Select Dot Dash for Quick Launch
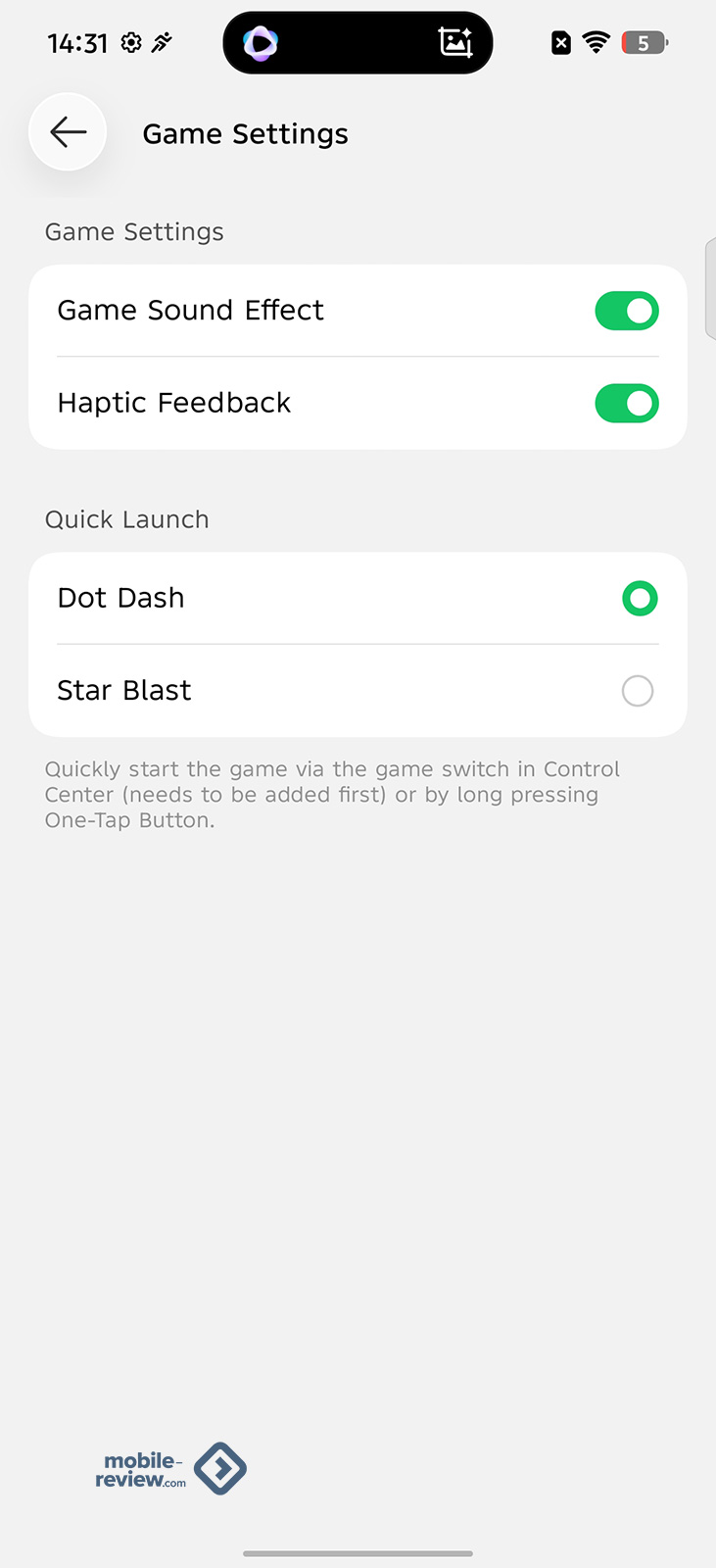This screenshot has width=716, height=1568. 639,599
